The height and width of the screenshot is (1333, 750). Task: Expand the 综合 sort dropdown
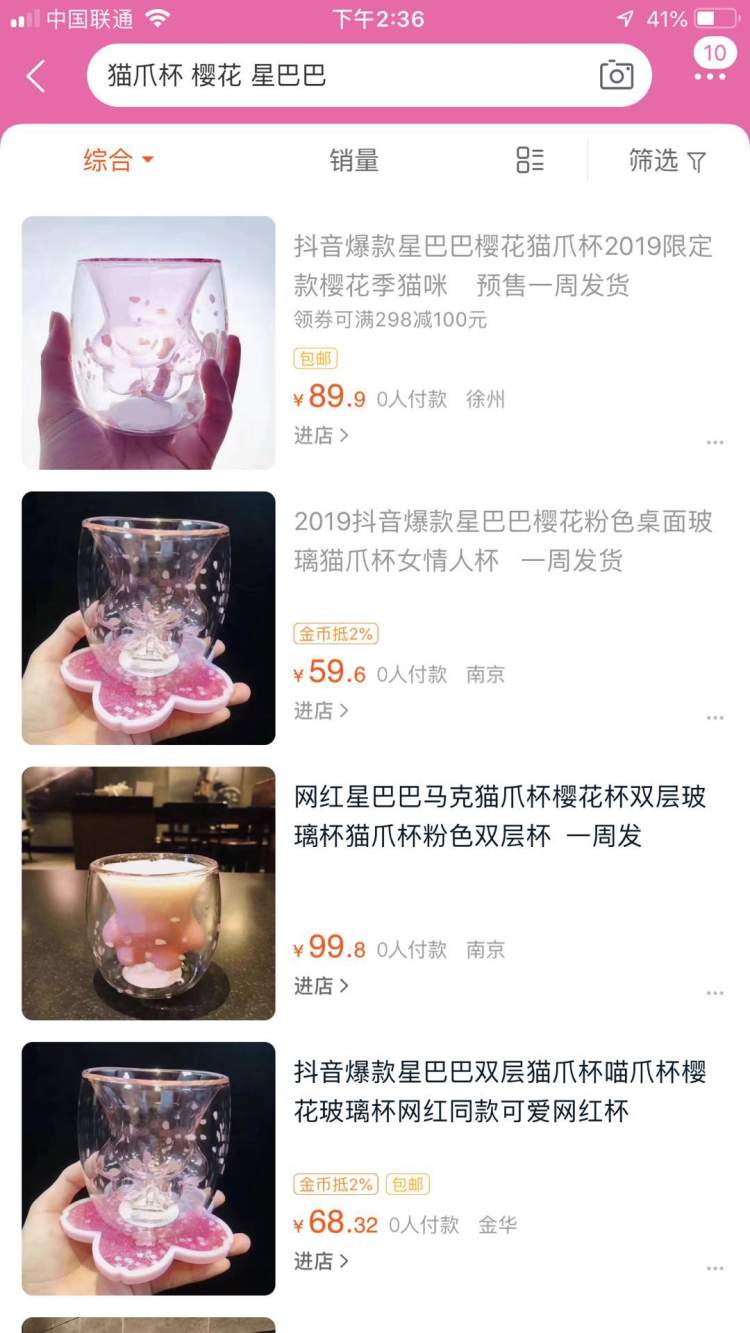pos(118,160)
